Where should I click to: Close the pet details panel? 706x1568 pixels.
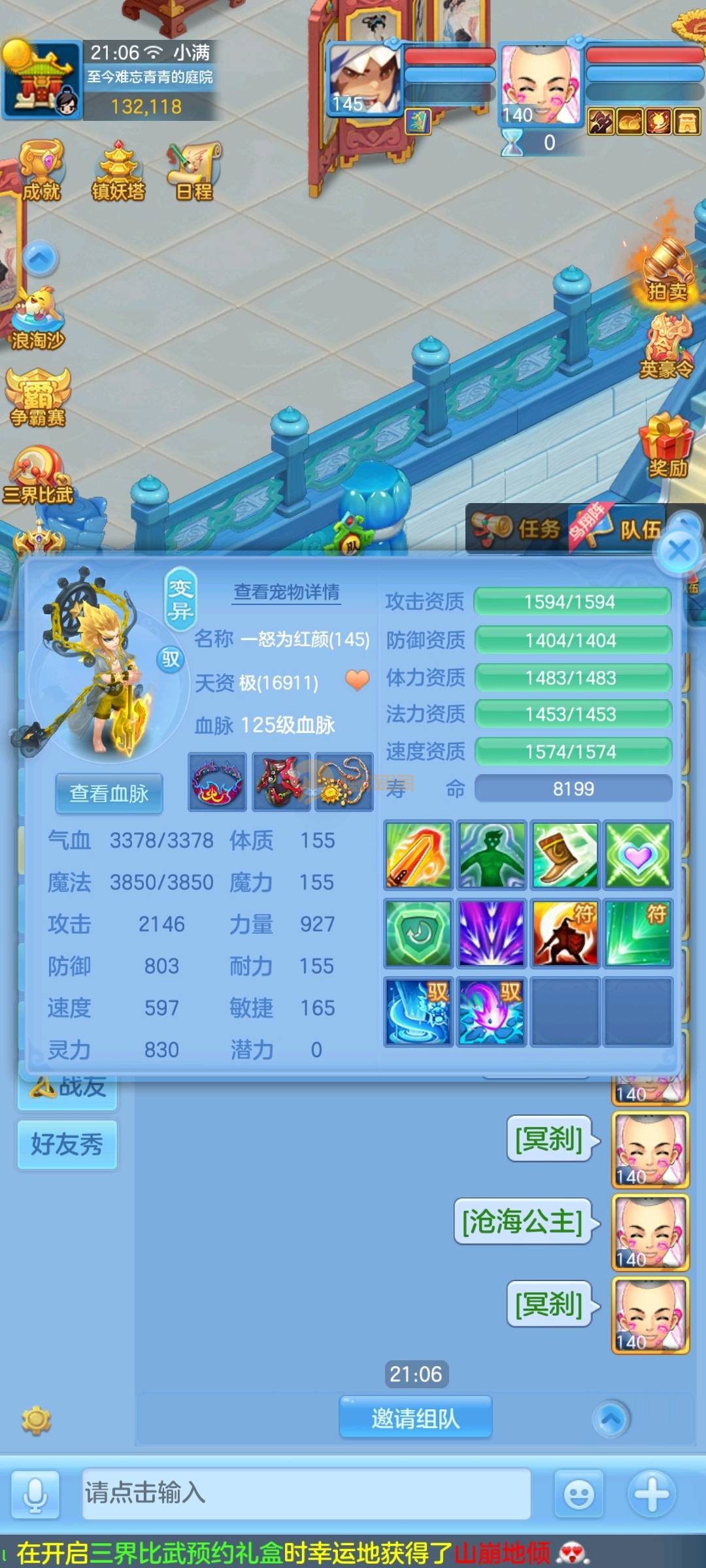coord(679,551)
